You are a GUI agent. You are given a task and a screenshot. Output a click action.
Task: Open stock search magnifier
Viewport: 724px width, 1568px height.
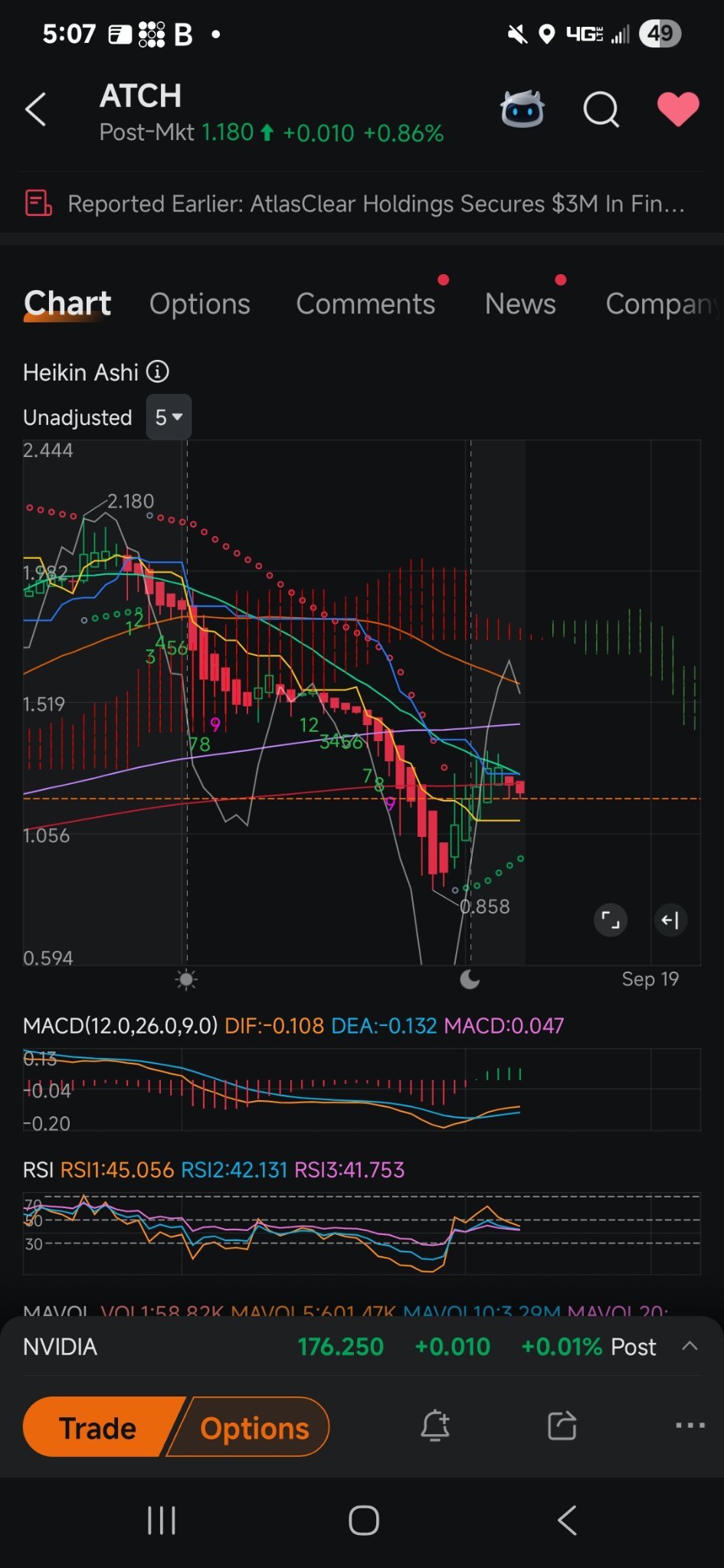[601, 109]
